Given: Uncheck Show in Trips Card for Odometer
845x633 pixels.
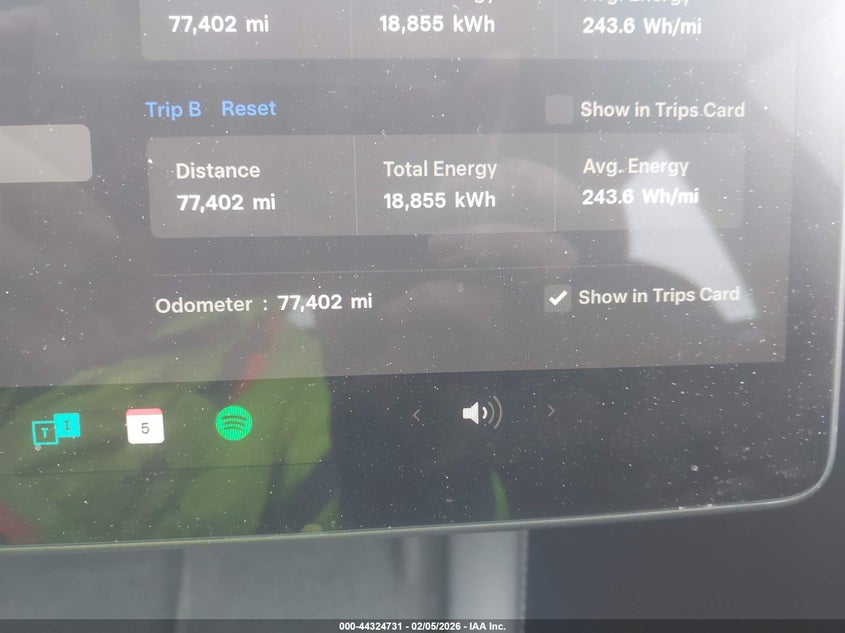Looking at the screenshot, I should click(558, 297).
